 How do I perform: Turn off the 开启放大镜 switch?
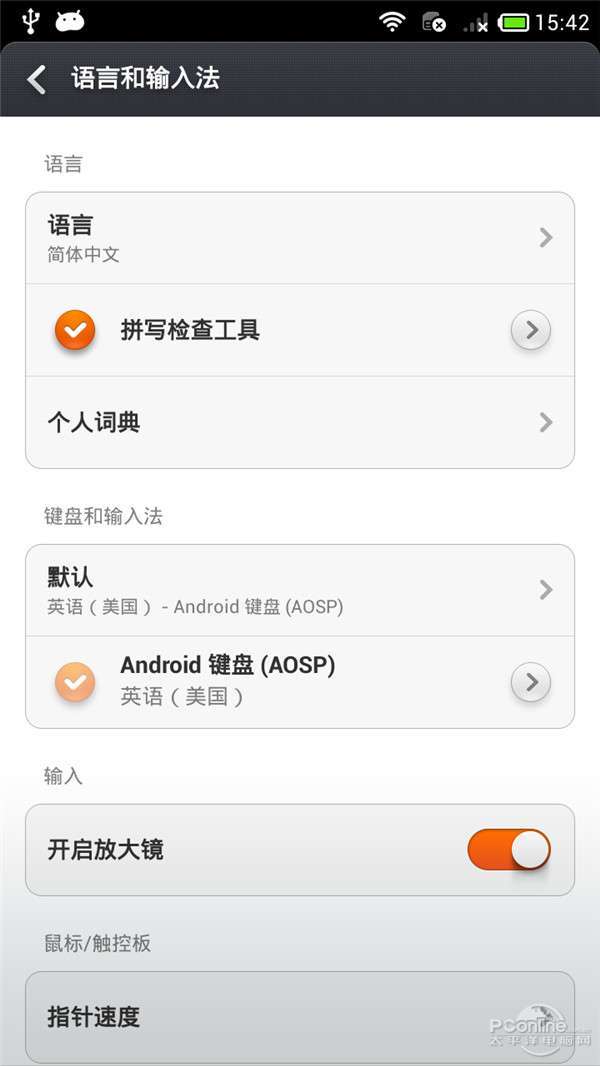[x=508, y=850]
